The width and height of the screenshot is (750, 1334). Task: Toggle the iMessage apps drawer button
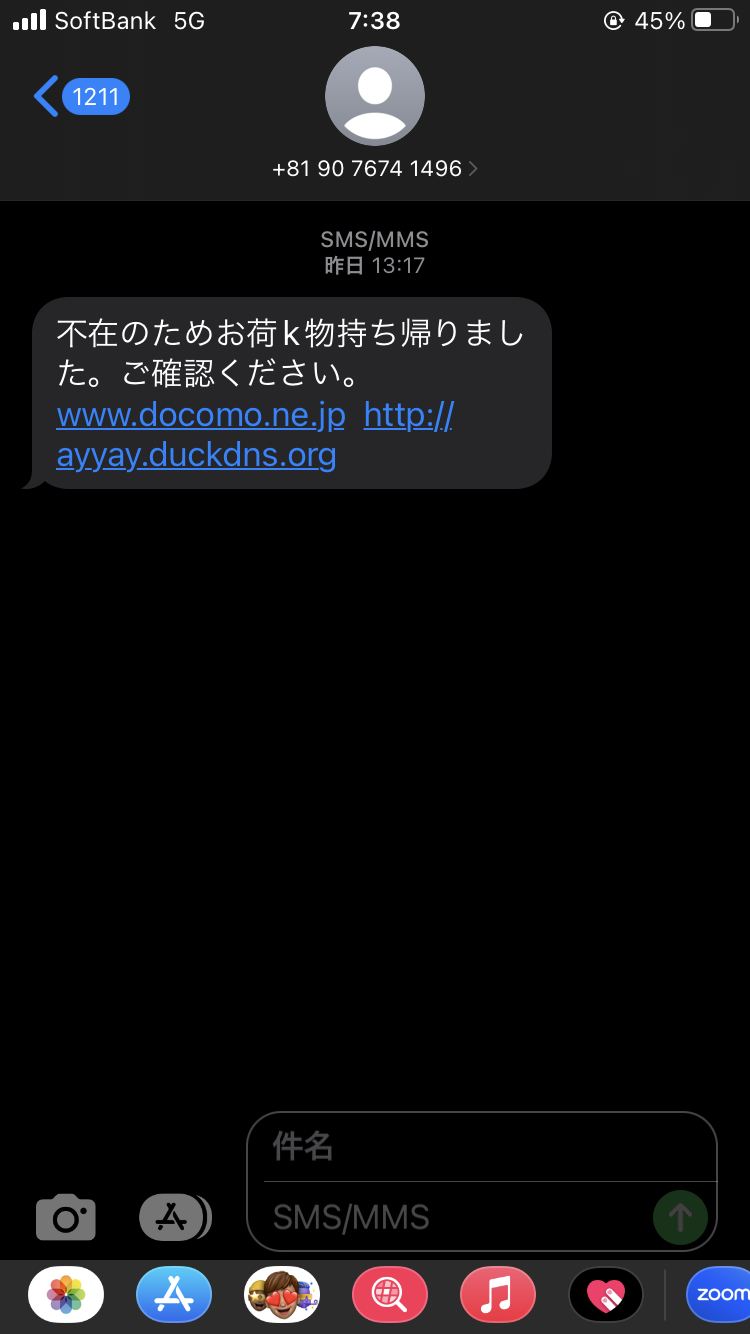(x=175, y=1217)
